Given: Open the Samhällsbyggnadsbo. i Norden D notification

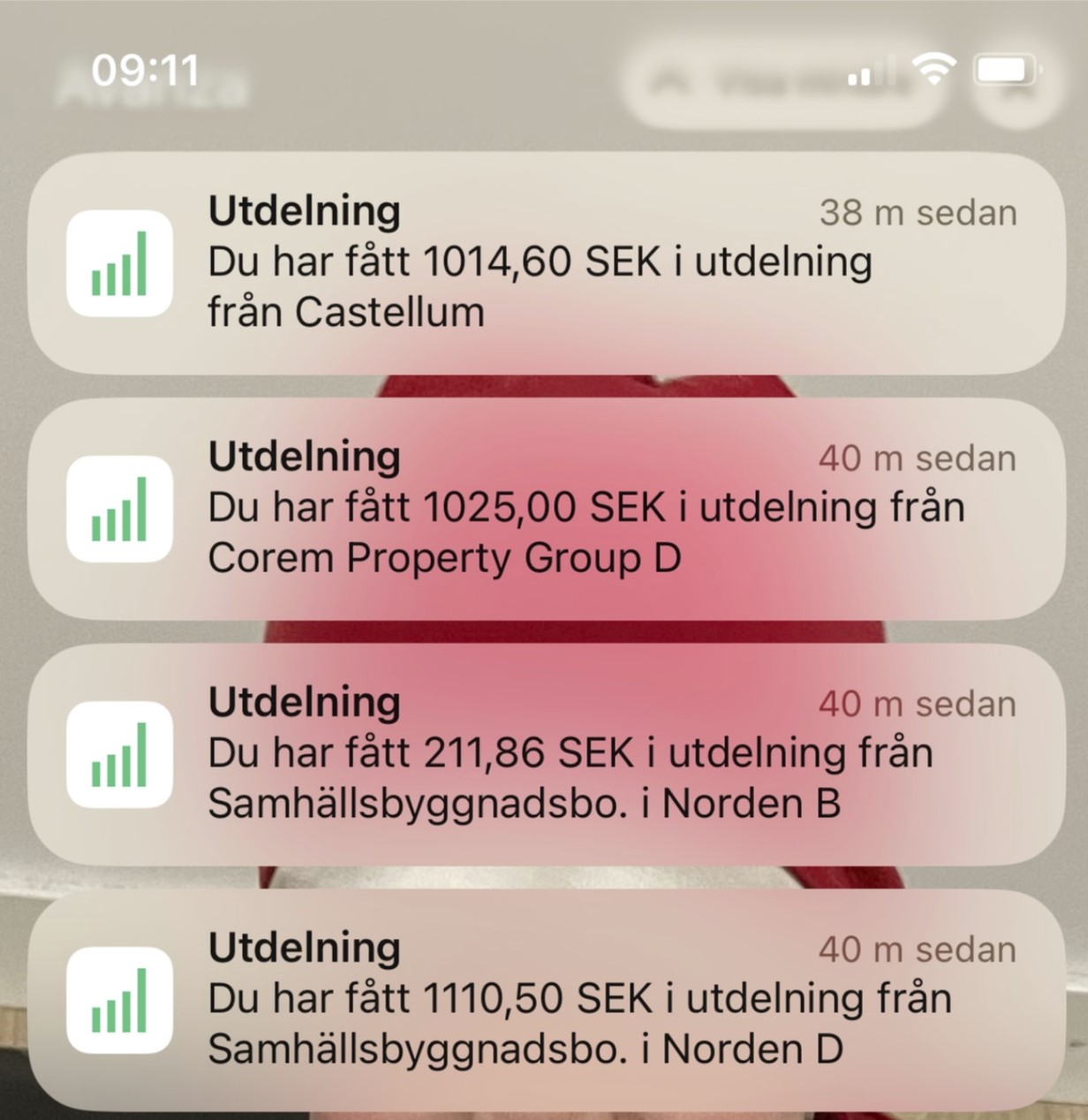Looking at the screenshot, I should pyautogui.click(x=544, y=999).
